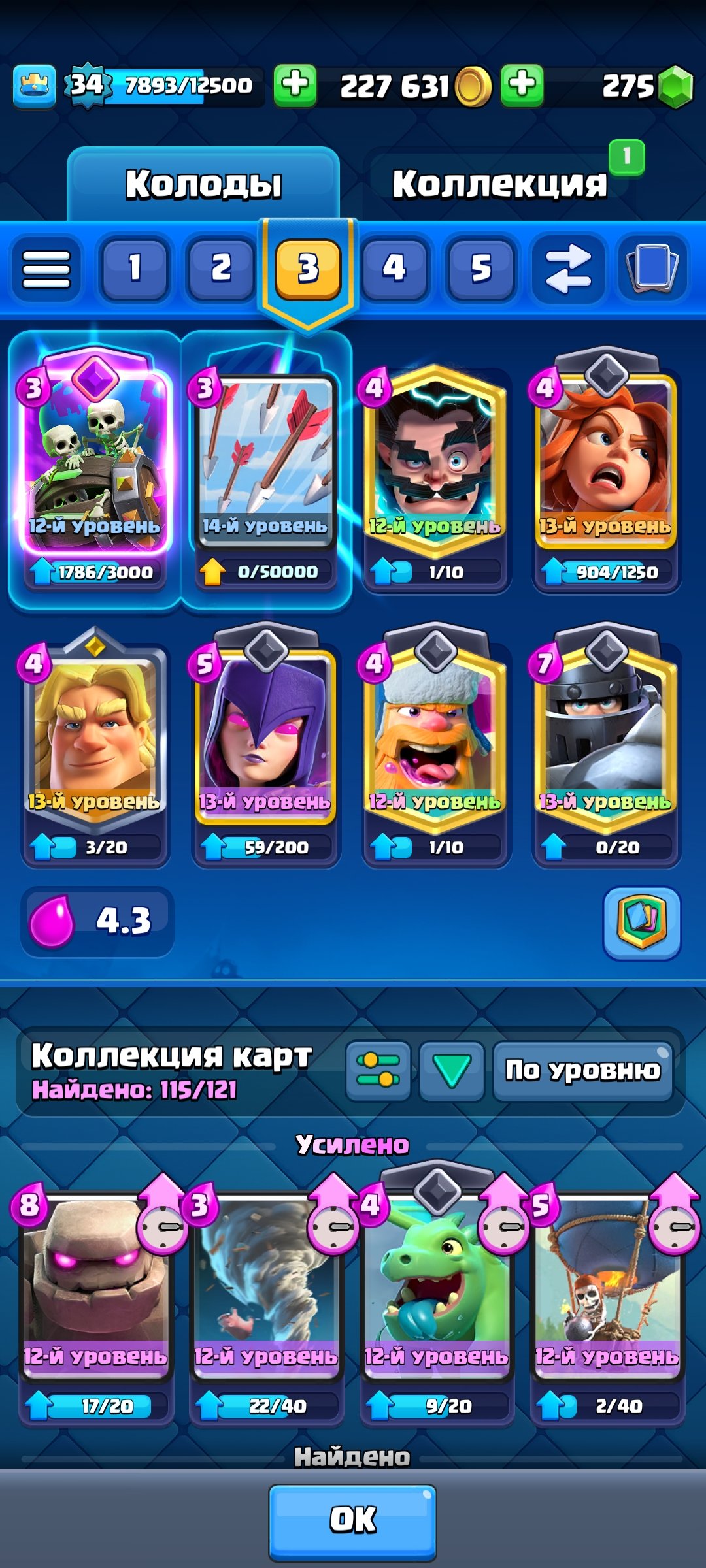Open the deck shield icon beside elixir average
Image resolution: width=706 pixels, height=1568 pixels.
(642, 922)
